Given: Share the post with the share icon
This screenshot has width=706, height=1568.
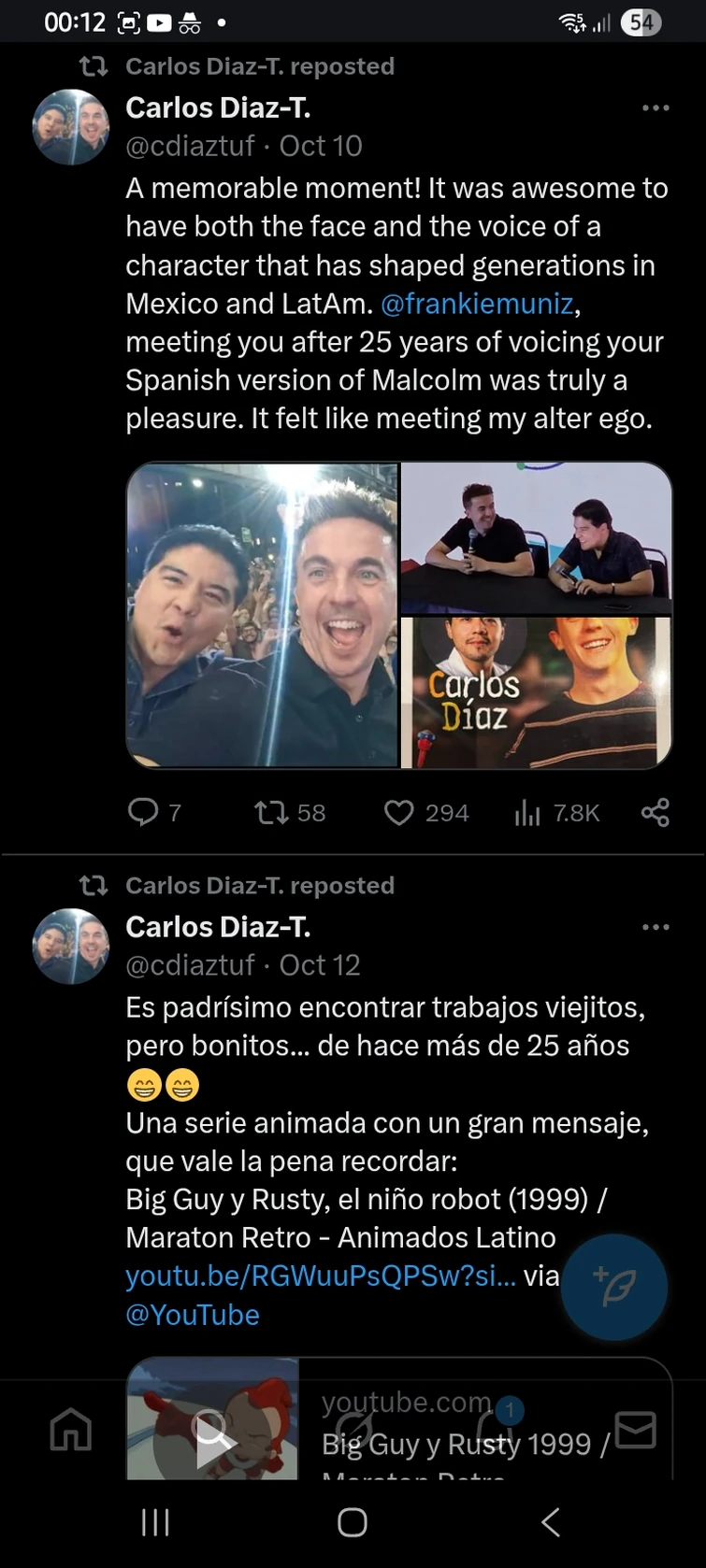Looking at the screenshot, I should point(655,813).
